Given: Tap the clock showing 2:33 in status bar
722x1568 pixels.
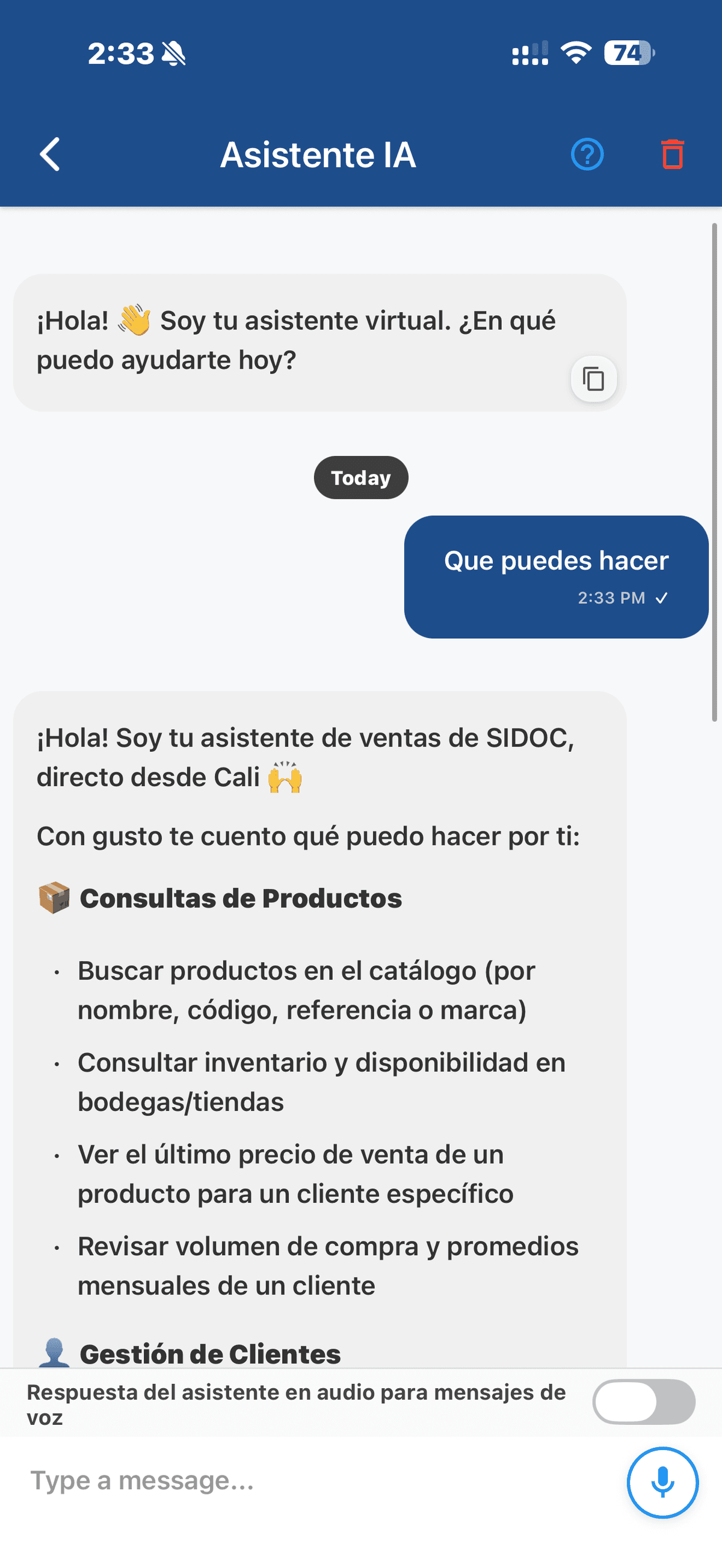Looking at the screenshot, I should pos(122,54).
